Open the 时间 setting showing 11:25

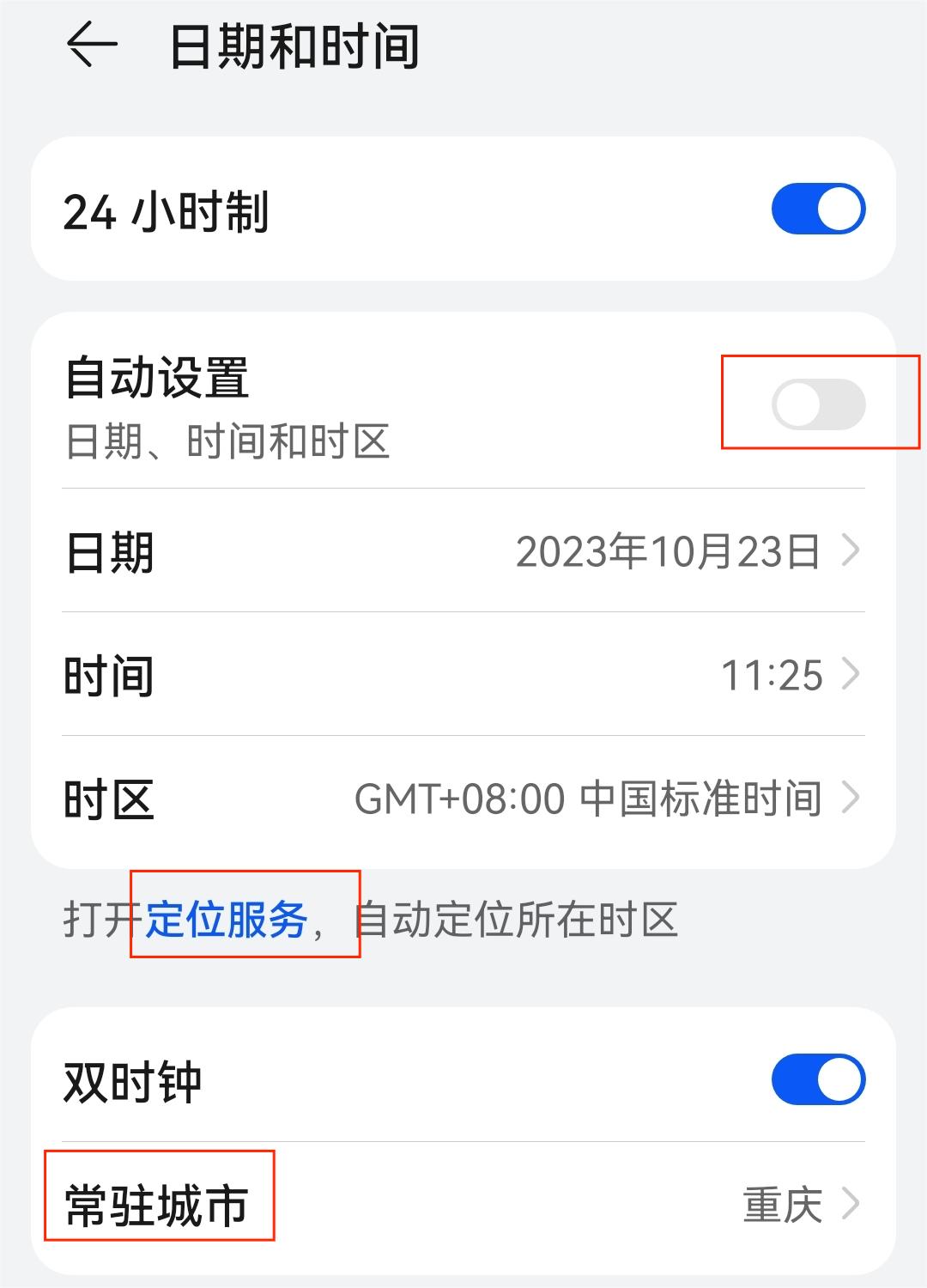[x=343, y=677]
